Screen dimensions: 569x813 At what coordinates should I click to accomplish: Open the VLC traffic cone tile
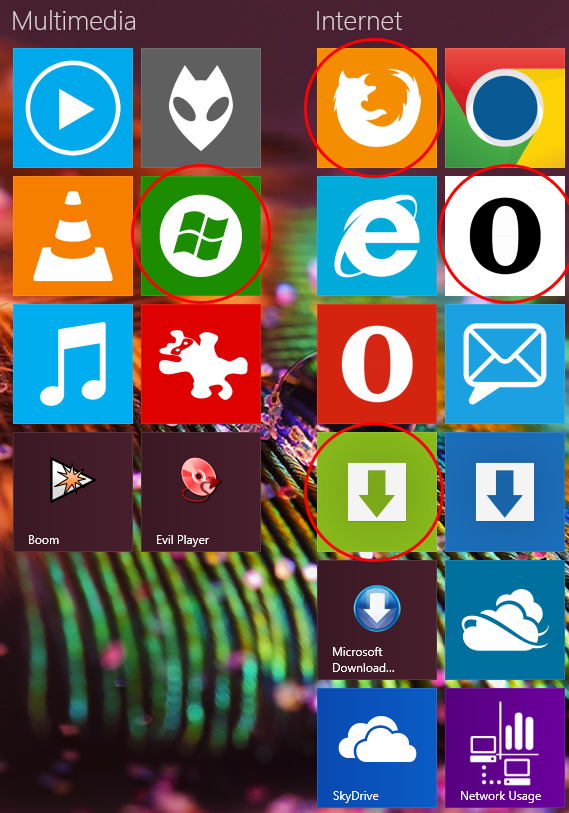point(73,236)
